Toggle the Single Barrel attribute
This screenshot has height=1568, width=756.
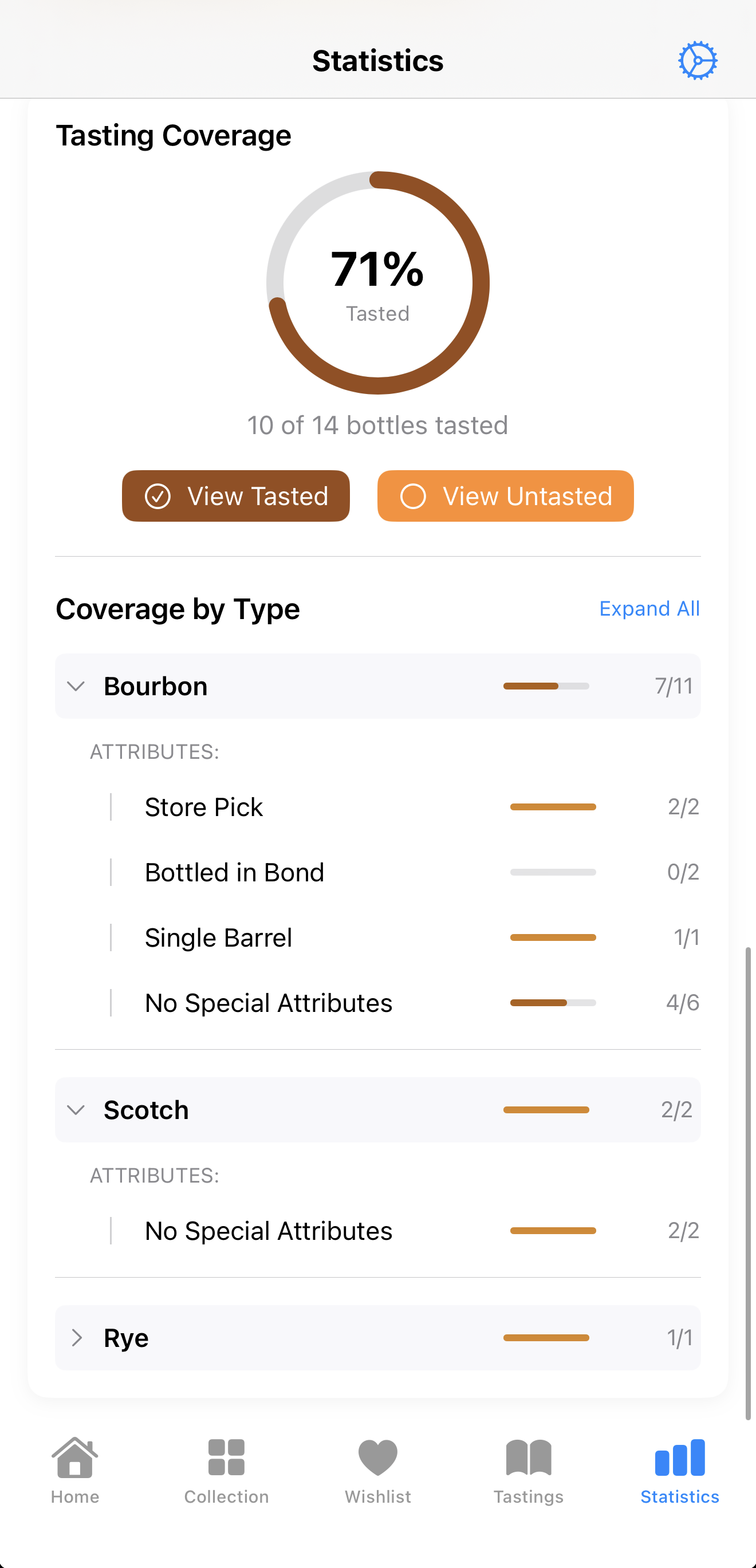pyautogui.click(x=377, y=937)
